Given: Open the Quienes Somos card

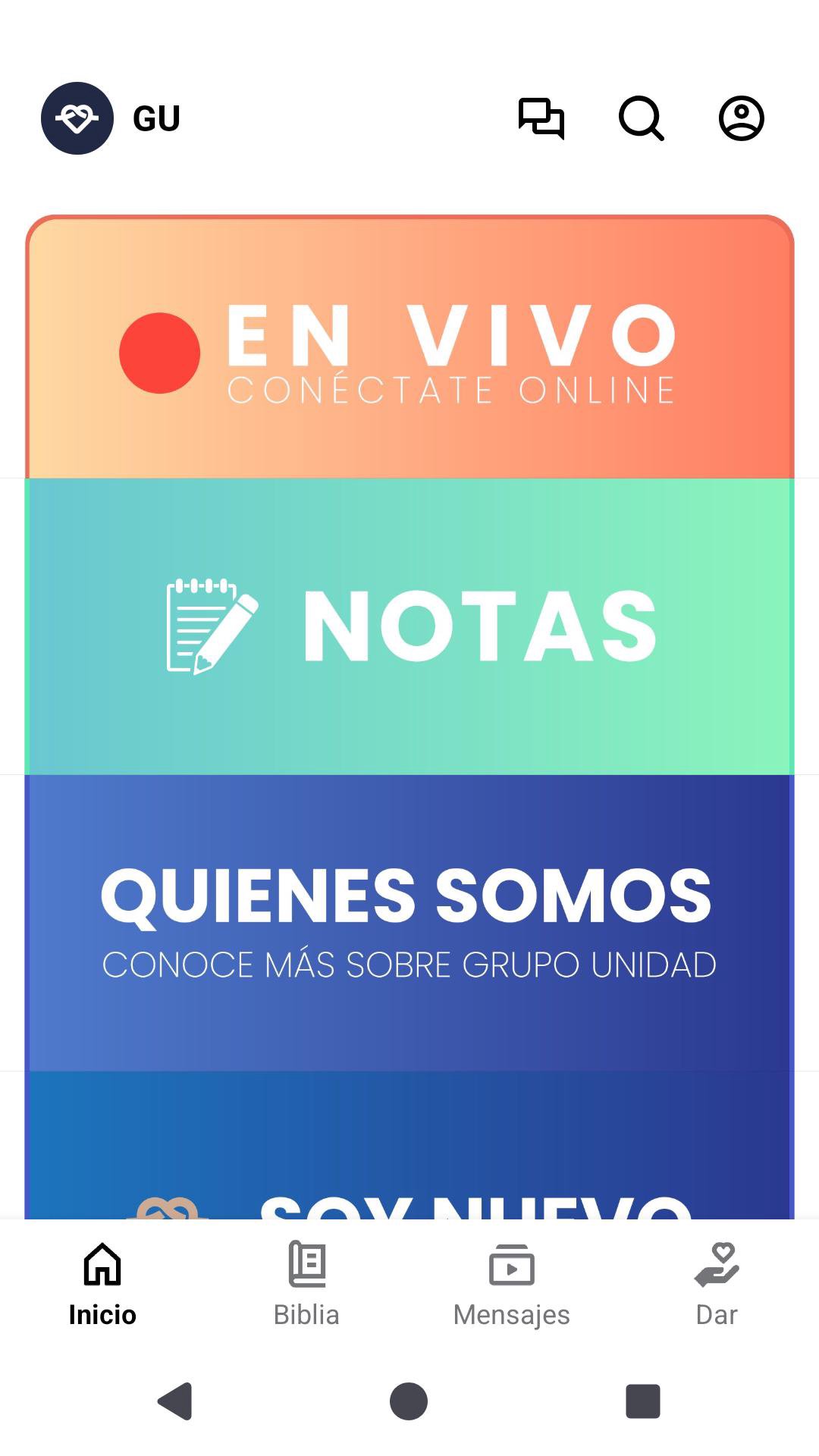Looking at the screenshot, I should (409, 922).
